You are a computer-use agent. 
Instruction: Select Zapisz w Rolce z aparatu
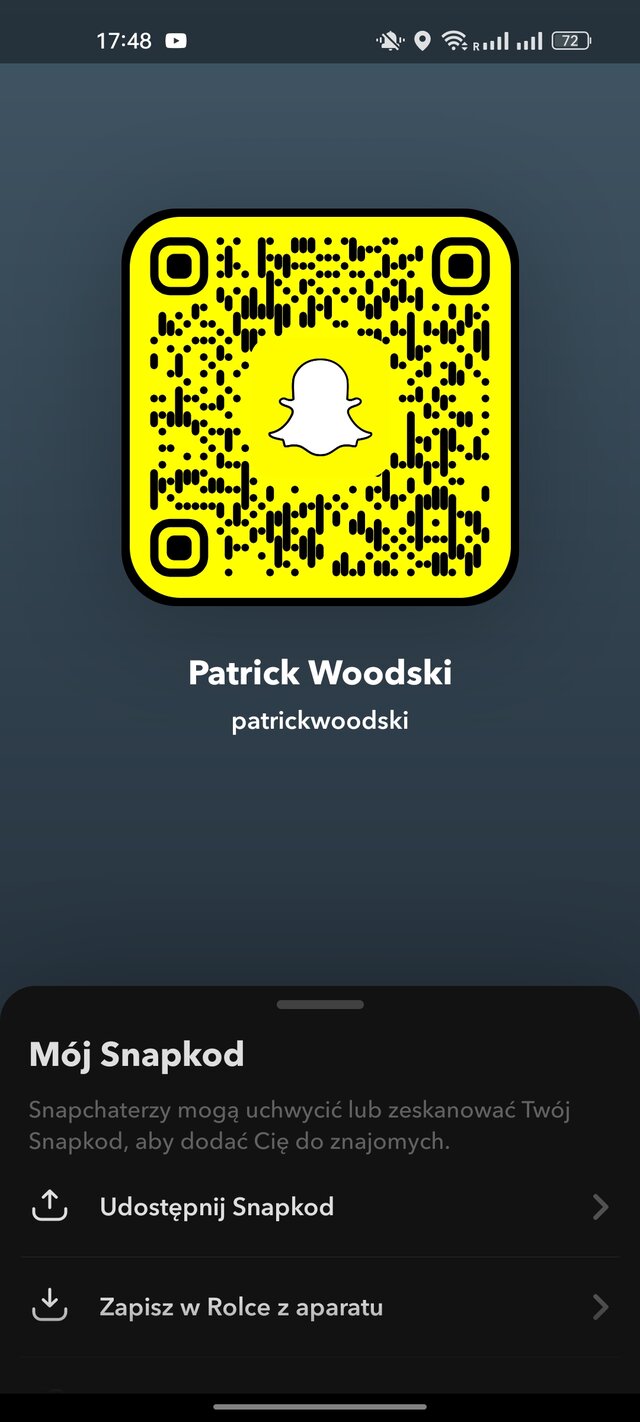(241, 1307)
